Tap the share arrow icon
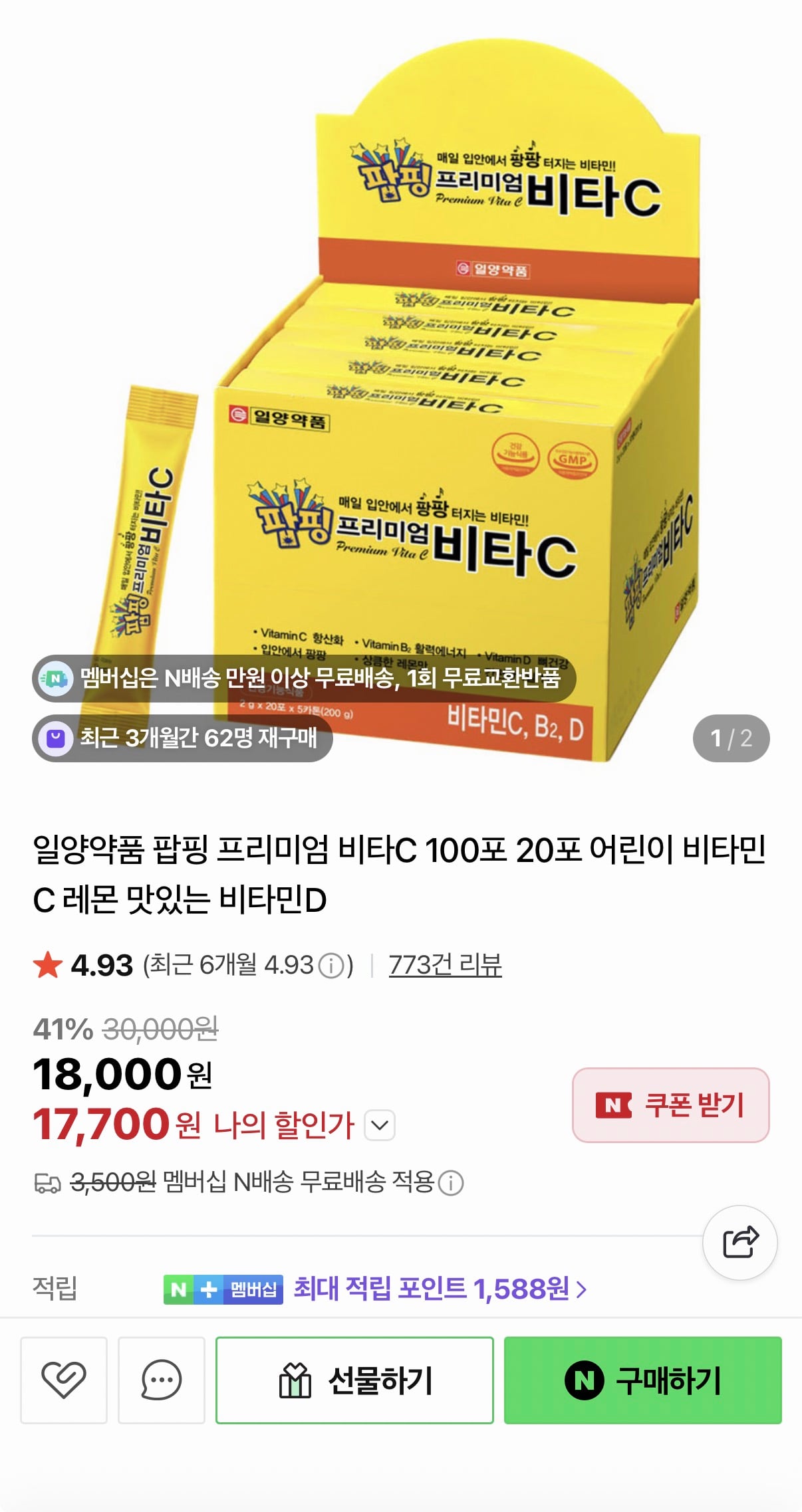Screen dimensions: 802x1512 pos(740,1242)
